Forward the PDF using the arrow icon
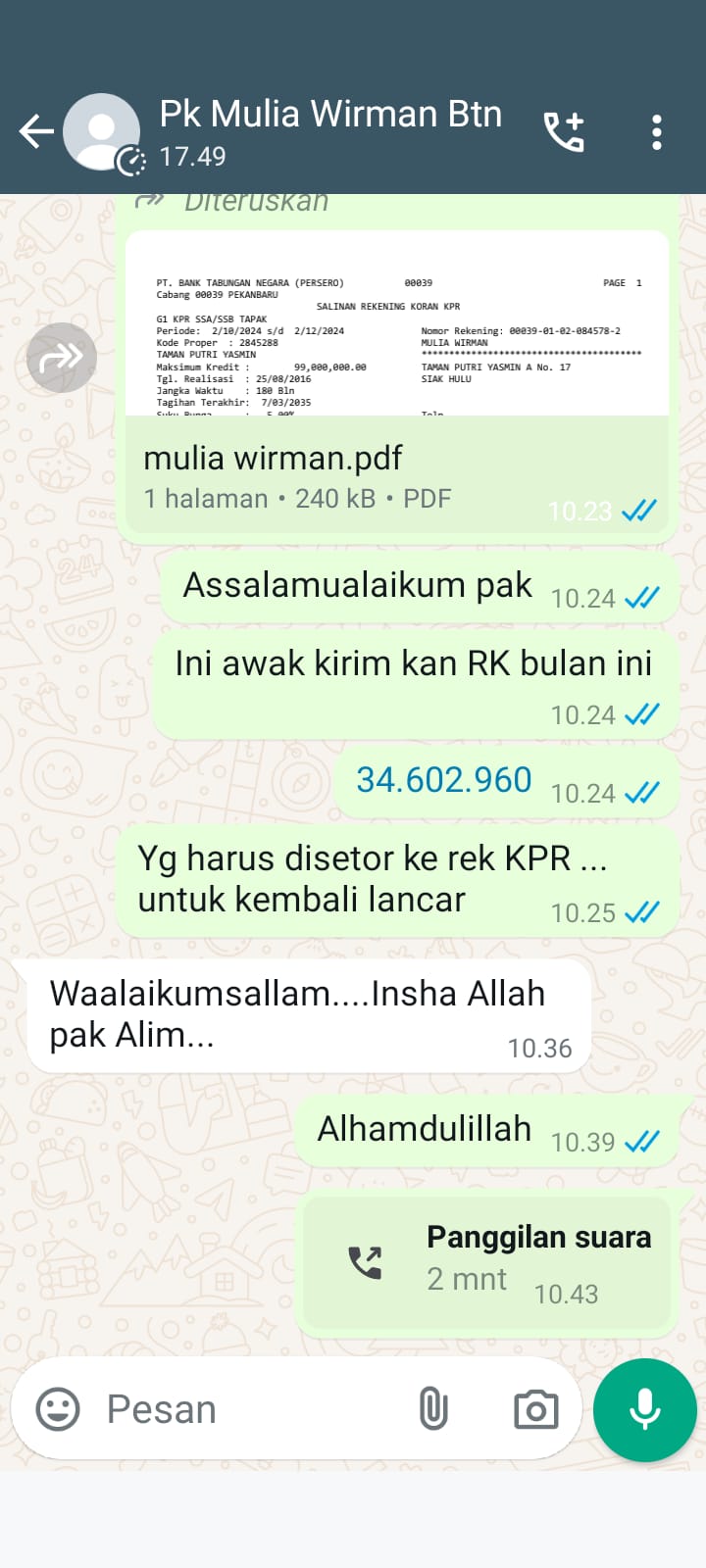The width and height of the screenshot is (706, 1568). point(62,358)
